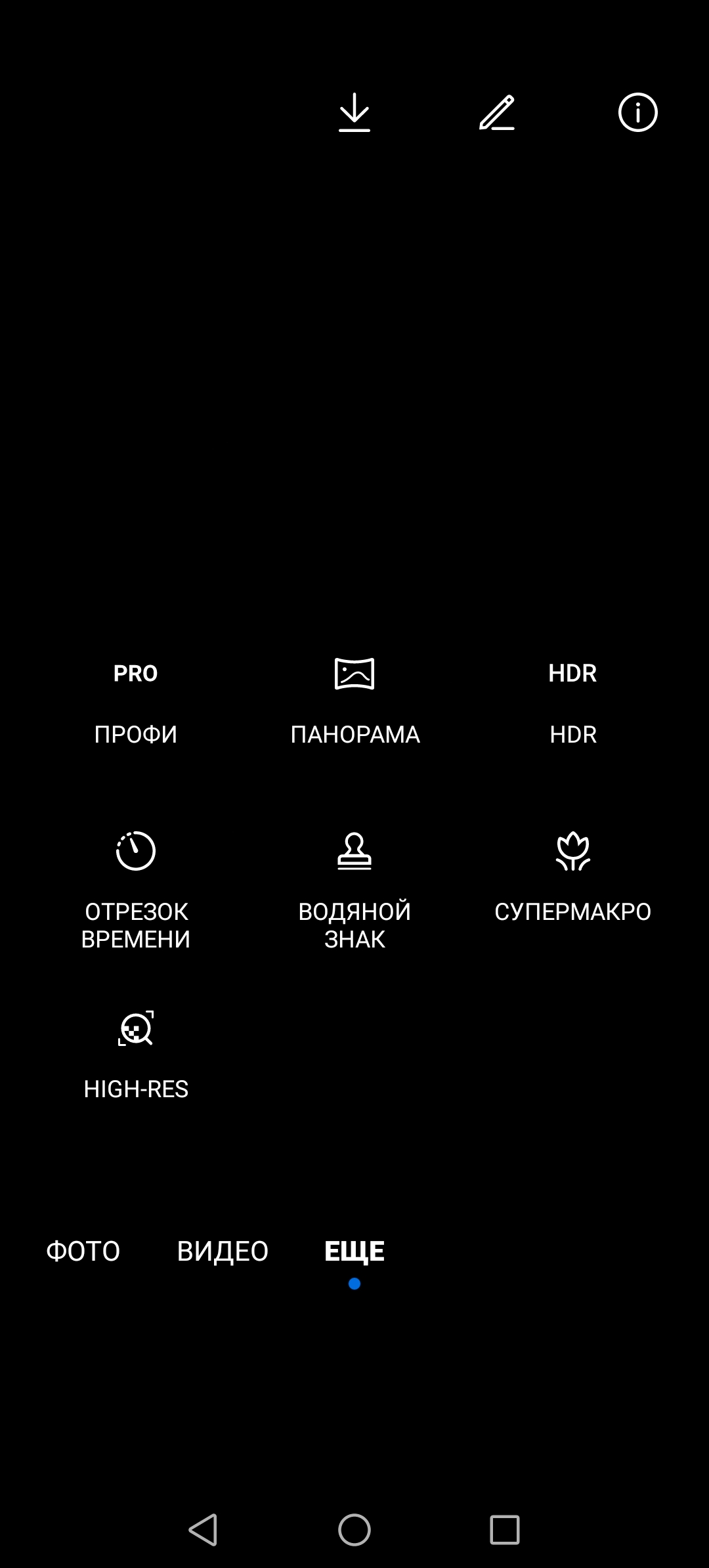Open recent apps from the navigation bar
Viewport: 709px width, 1568px height.
click(x=504, y=1530)
